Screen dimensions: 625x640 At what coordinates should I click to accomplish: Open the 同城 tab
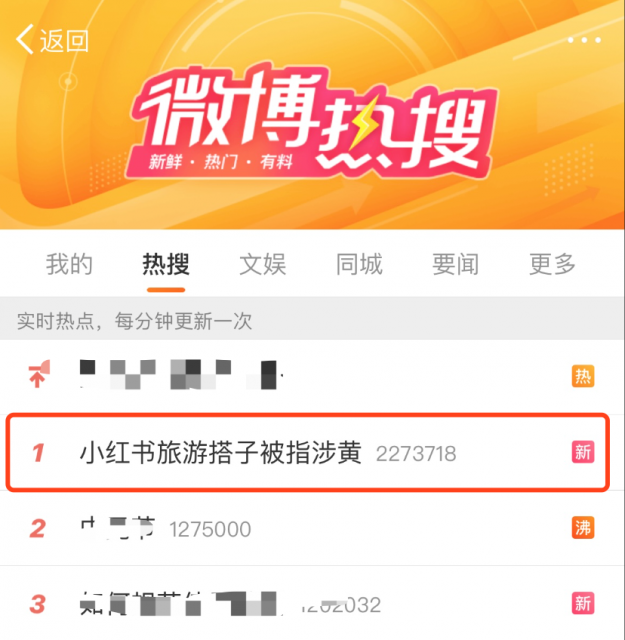pos(359,265)
